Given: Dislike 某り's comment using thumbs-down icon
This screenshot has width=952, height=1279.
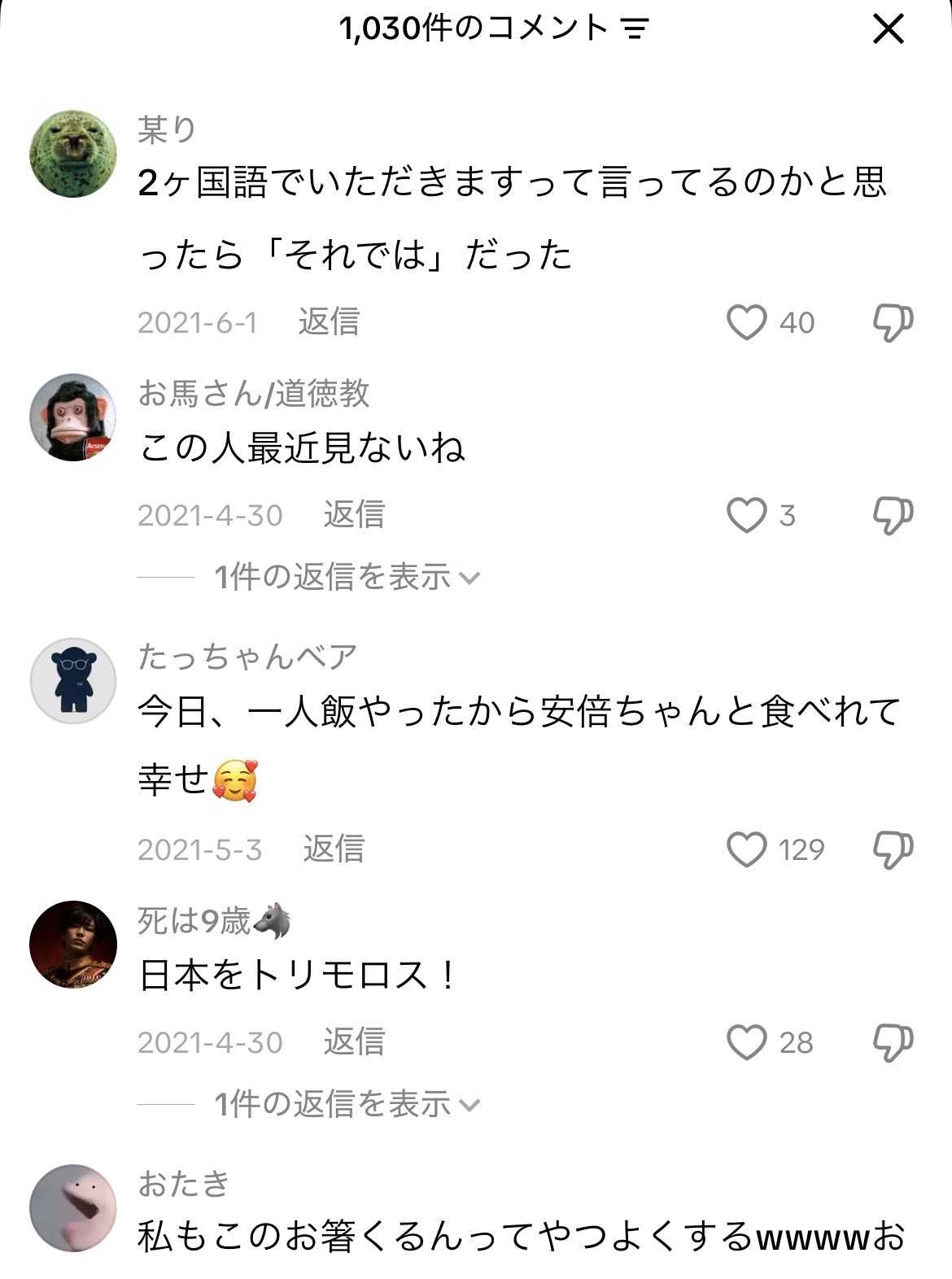Looking at the screenshot, I should point(891,322).
